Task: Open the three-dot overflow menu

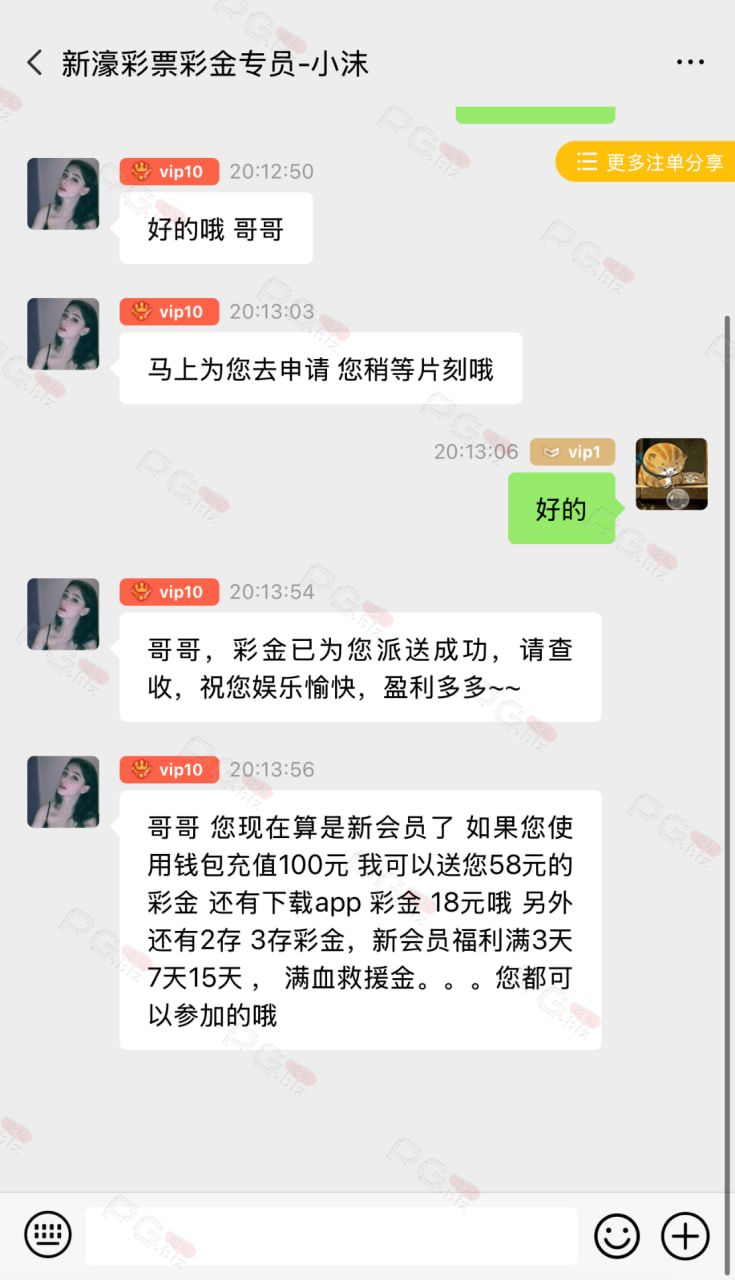Action: pyautogui.click(x=690, y=63)
